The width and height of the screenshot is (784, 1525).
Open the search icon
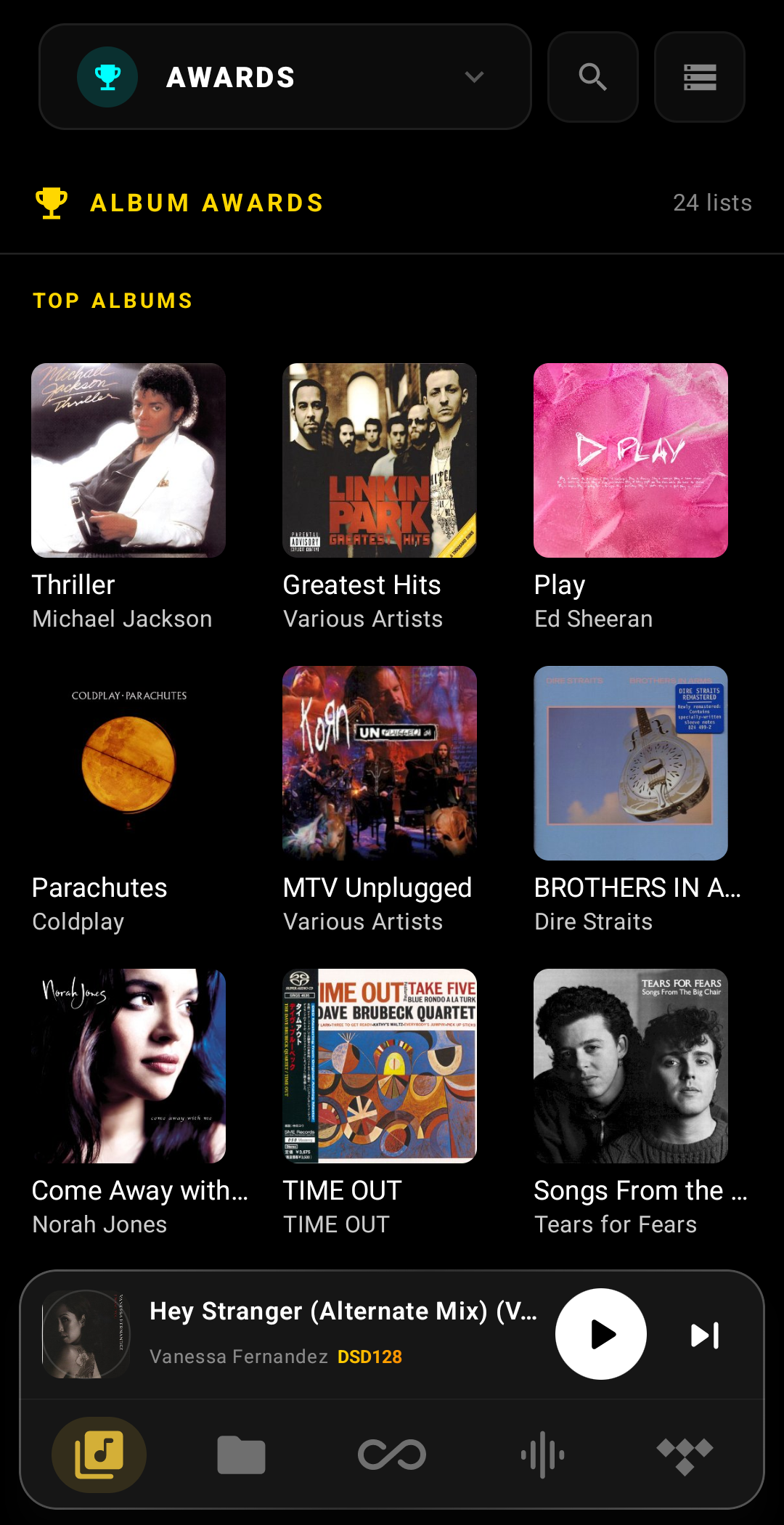point(592,77)
